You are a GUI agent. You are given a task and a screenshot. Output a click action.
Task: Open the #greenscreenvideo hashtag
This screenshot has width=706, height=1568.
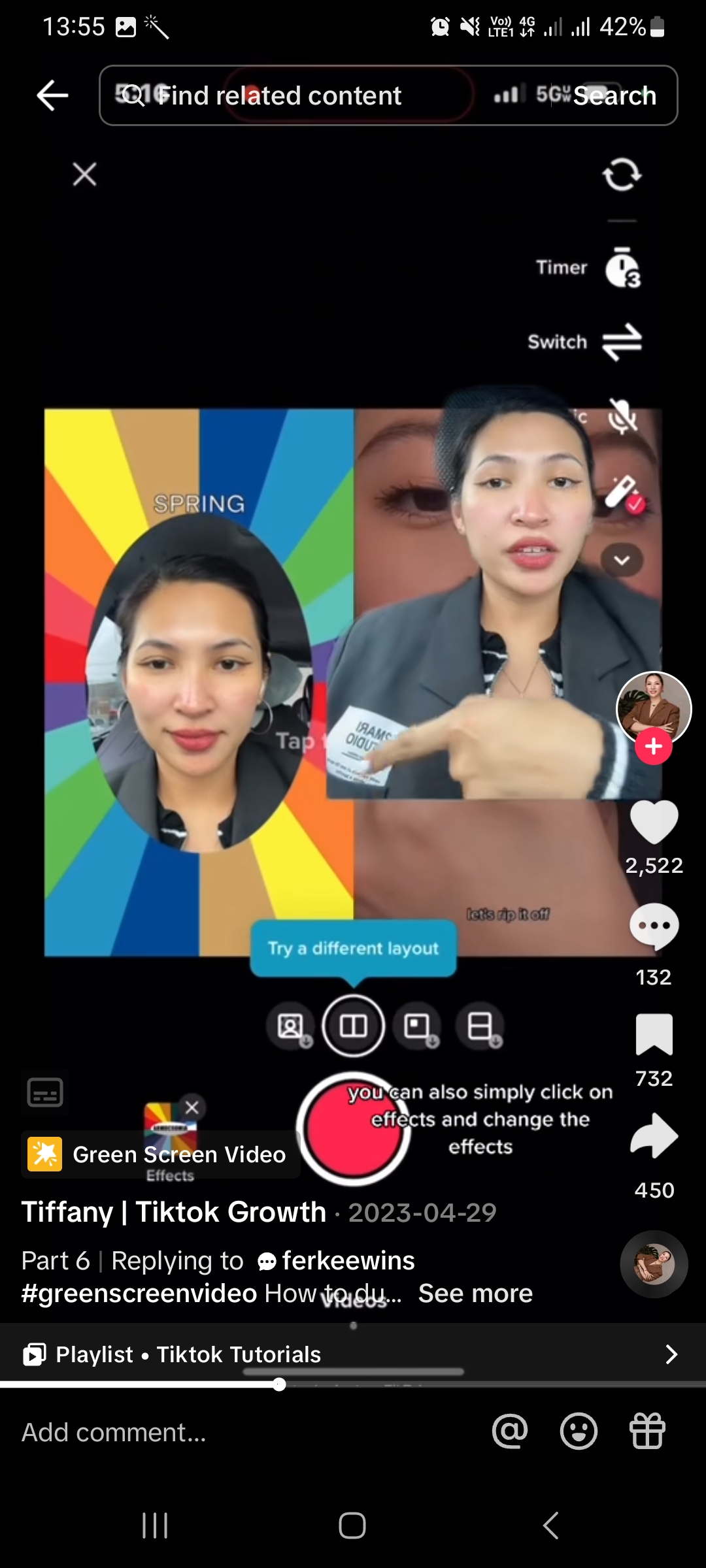point(139,1294)
